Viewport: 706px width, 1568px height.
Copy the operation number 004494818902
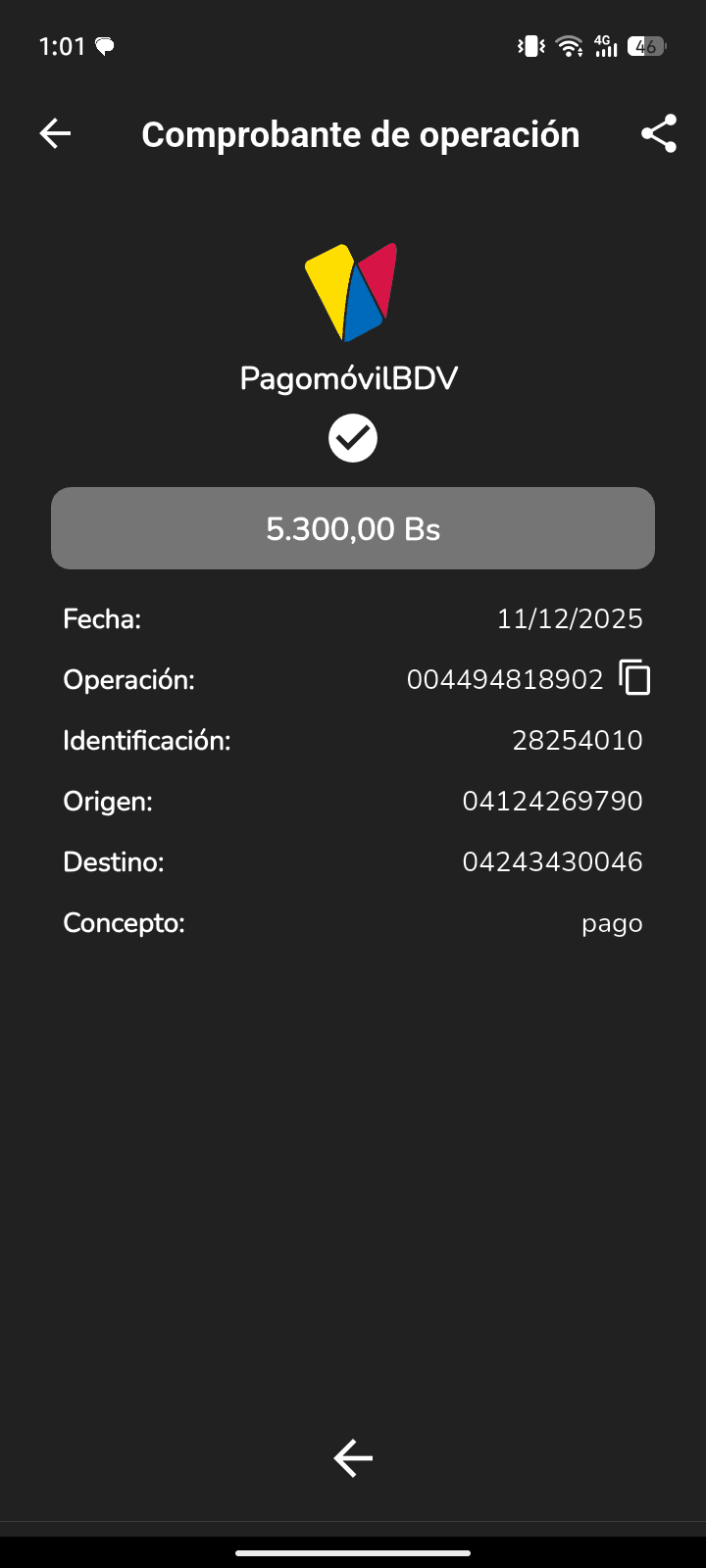click(x=634, y=678)
